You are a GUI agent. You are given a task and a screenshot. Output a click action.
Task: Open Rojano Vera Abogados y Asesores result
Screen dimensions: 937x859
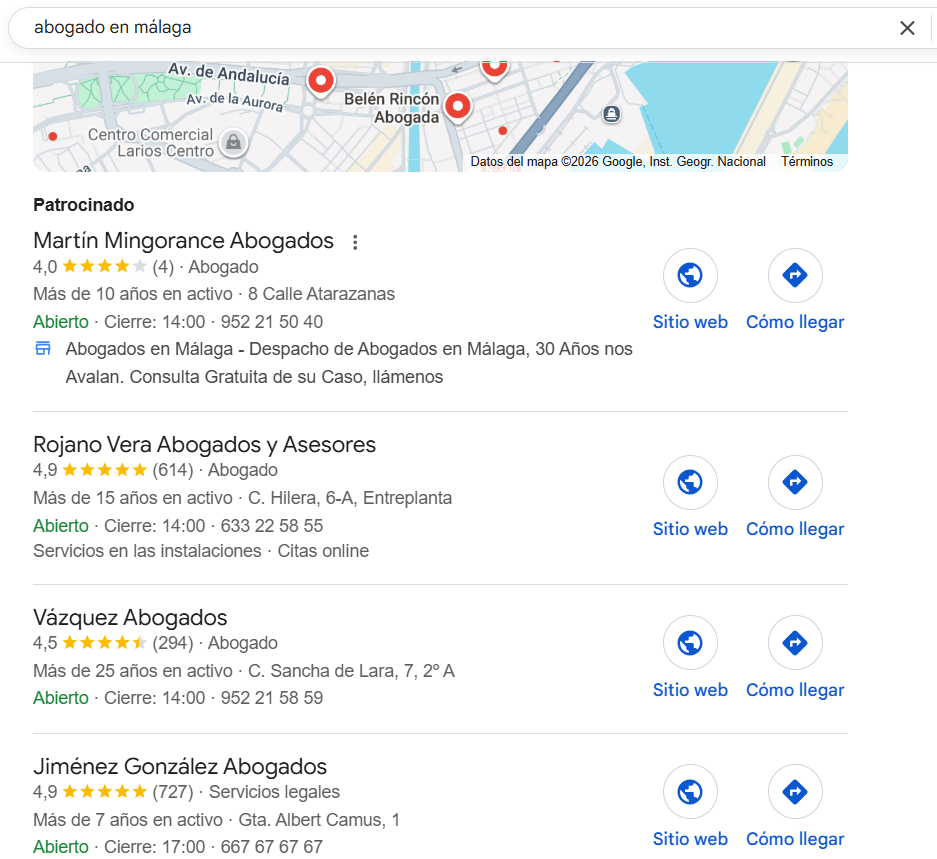tap(204, 444)
